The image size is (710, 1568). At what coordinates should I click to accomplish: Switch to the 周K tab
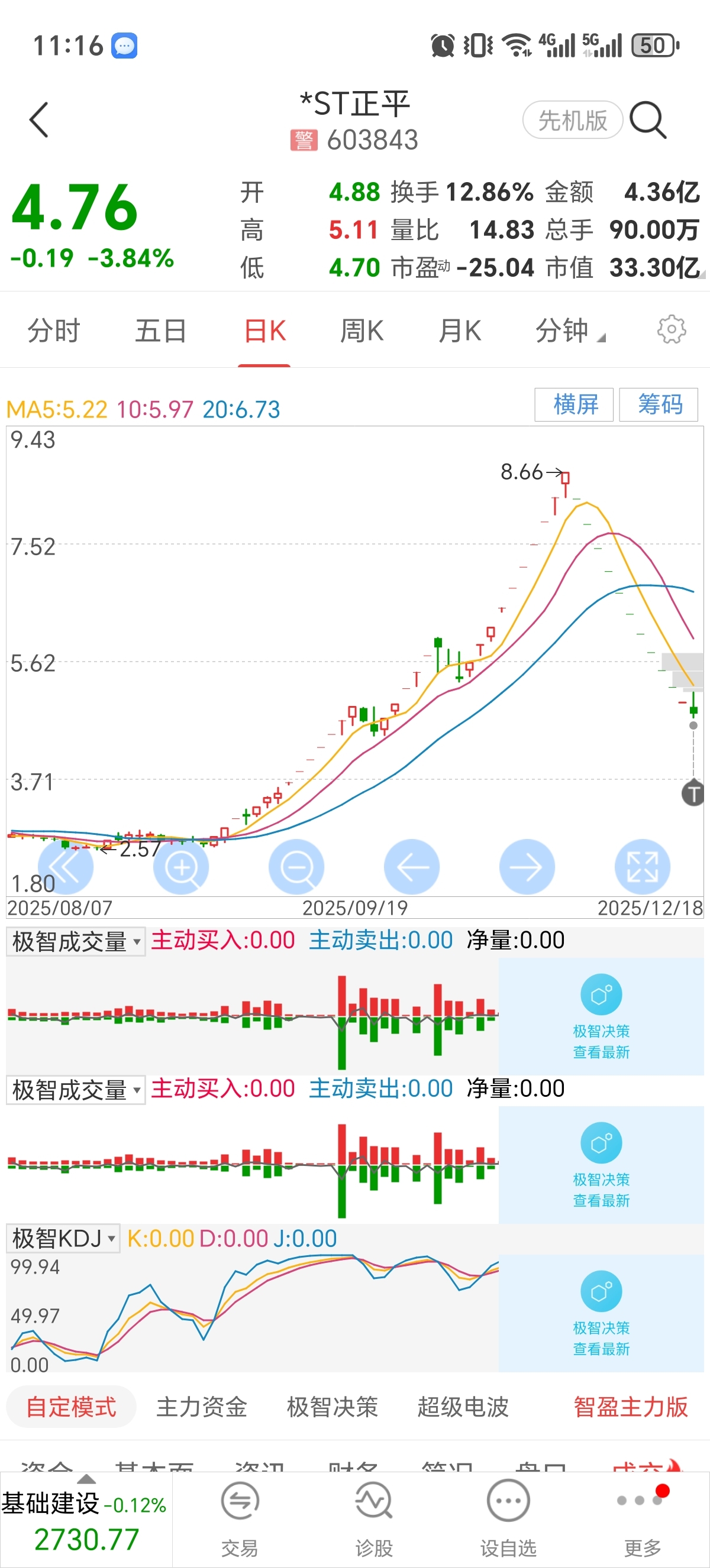362,331
